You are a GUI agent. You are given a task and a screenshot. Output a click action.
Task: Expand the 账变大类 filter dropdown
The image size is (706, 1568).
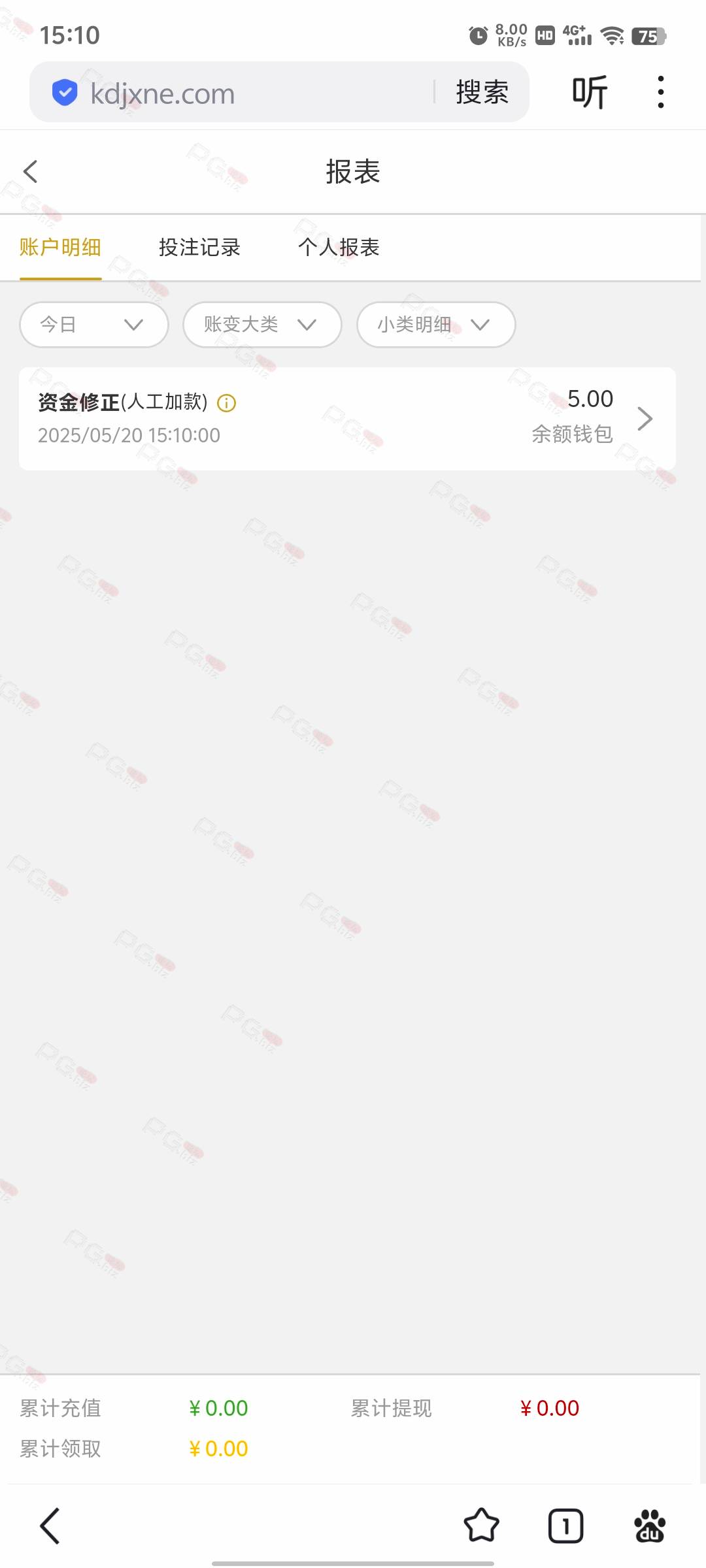(262, 325)
